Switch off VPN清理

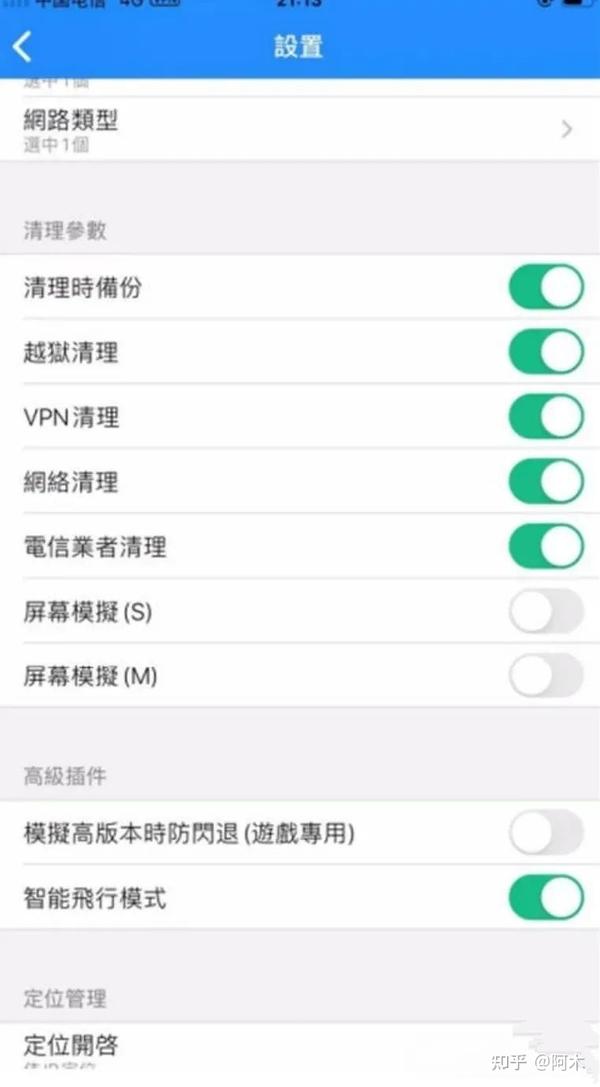[x=547, y=417]
